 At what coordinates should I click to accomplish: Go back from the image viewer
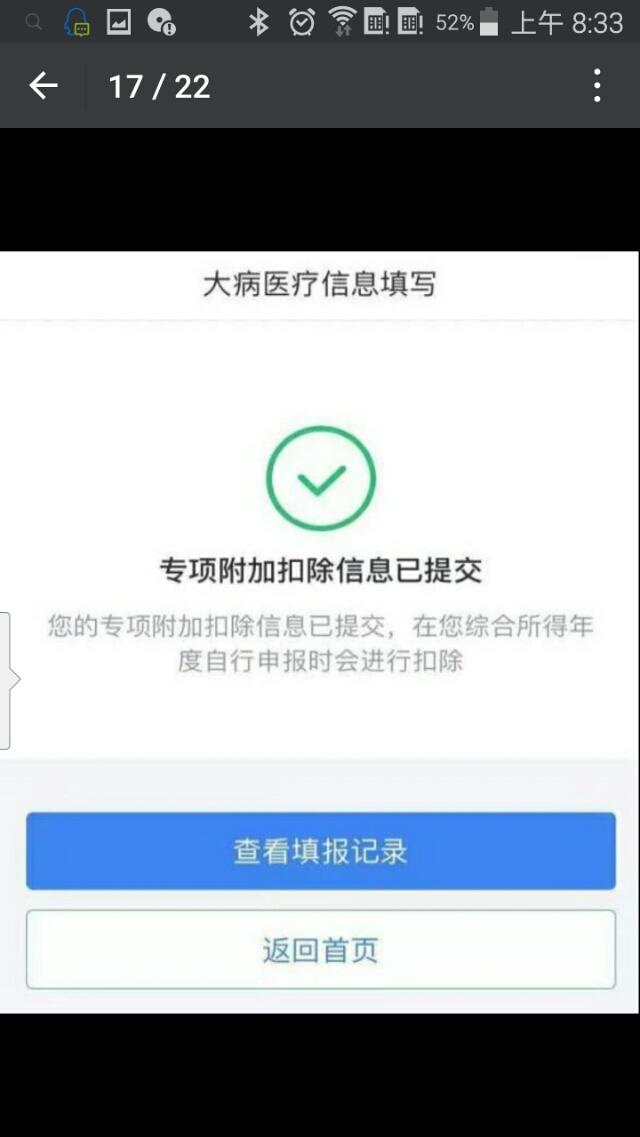tap(43, 86)
